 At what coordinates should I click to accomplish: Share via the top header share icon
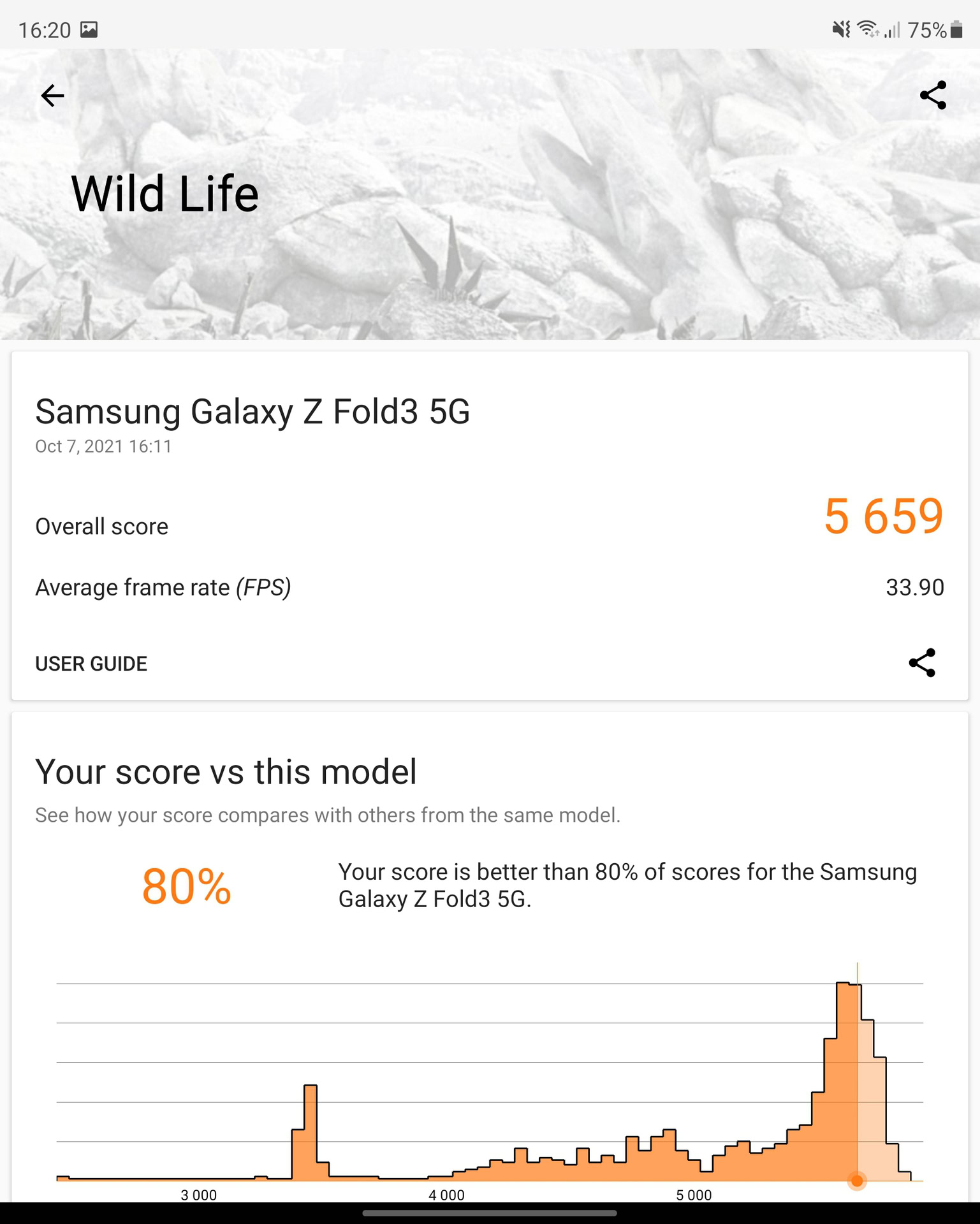[x=932, y=96]
